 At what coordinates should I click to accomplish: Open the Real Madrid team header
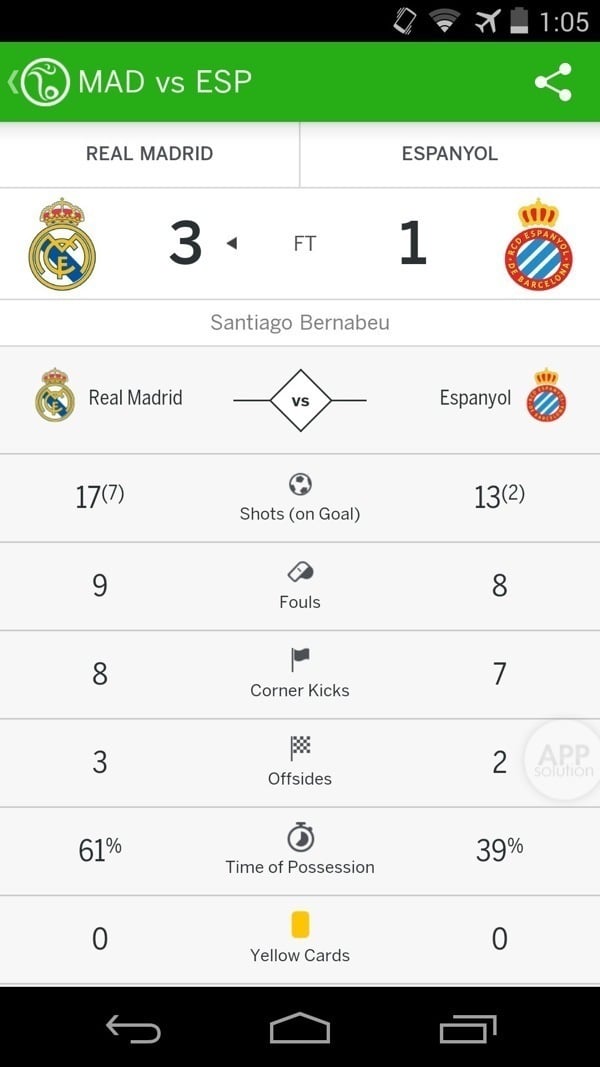tap(149, 154)
